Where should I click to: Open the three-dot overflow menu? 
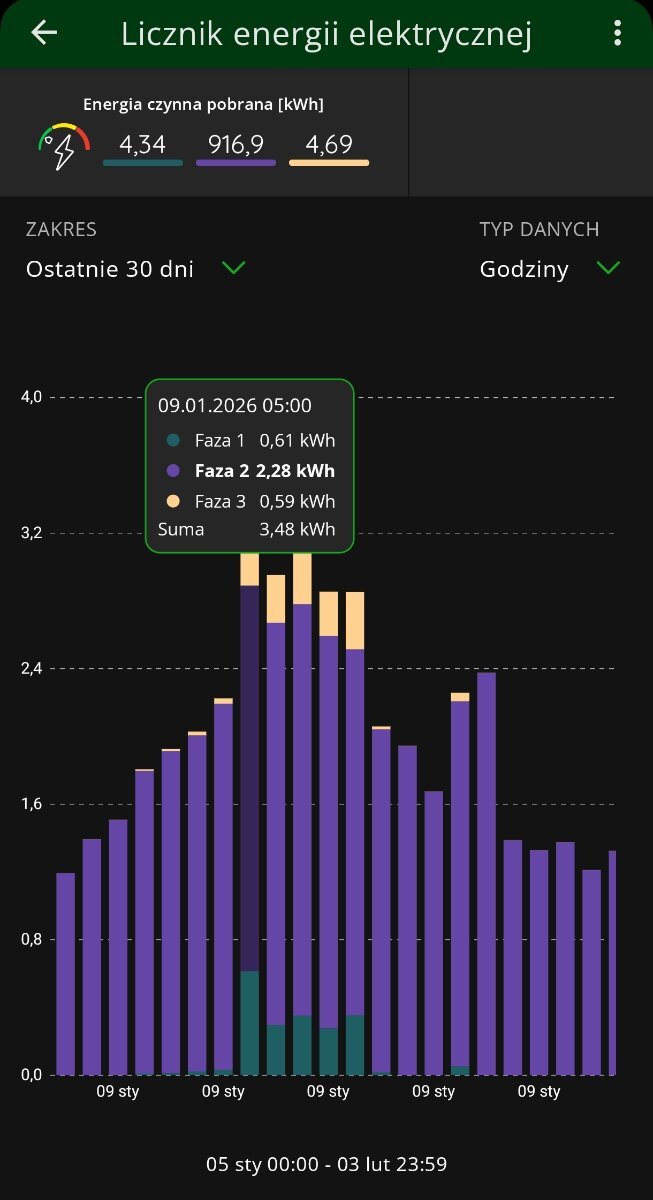[x=617, y=33]
